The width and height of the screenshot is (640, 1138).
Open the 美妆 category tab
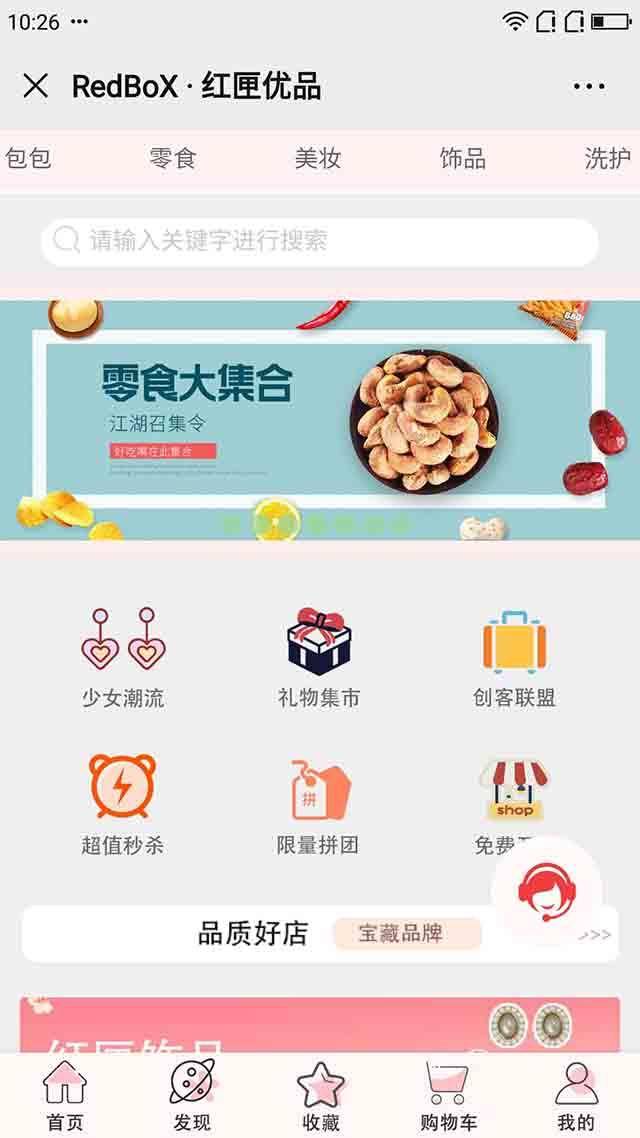point(318,158)
